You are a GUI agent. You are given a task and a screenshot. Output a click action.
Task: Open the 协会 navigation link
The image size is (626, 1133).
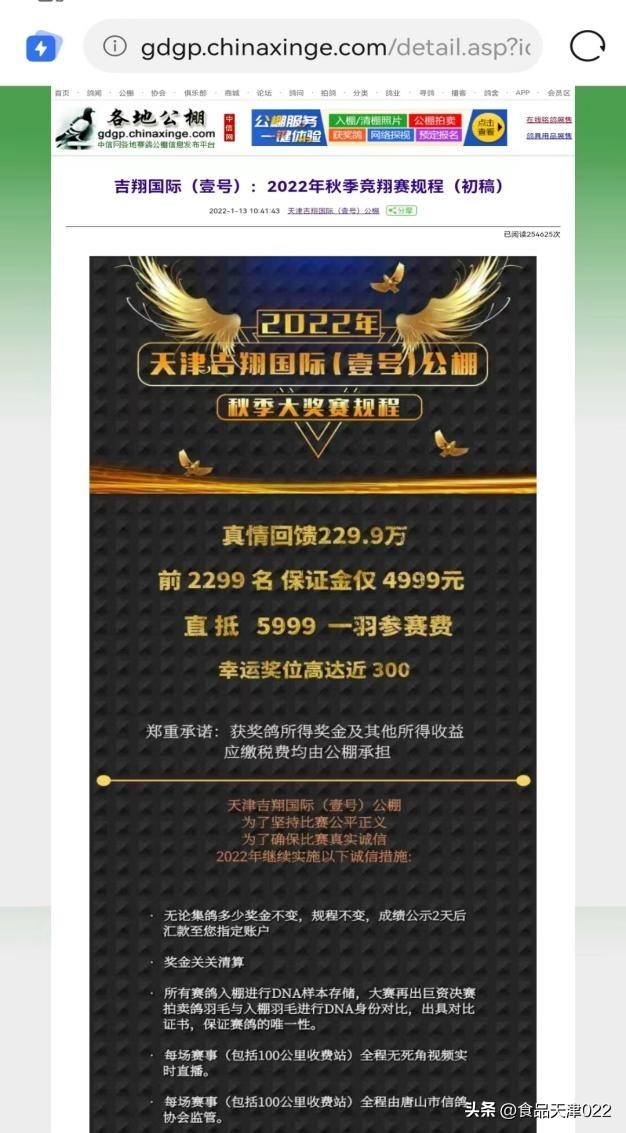tap(158, 93)
